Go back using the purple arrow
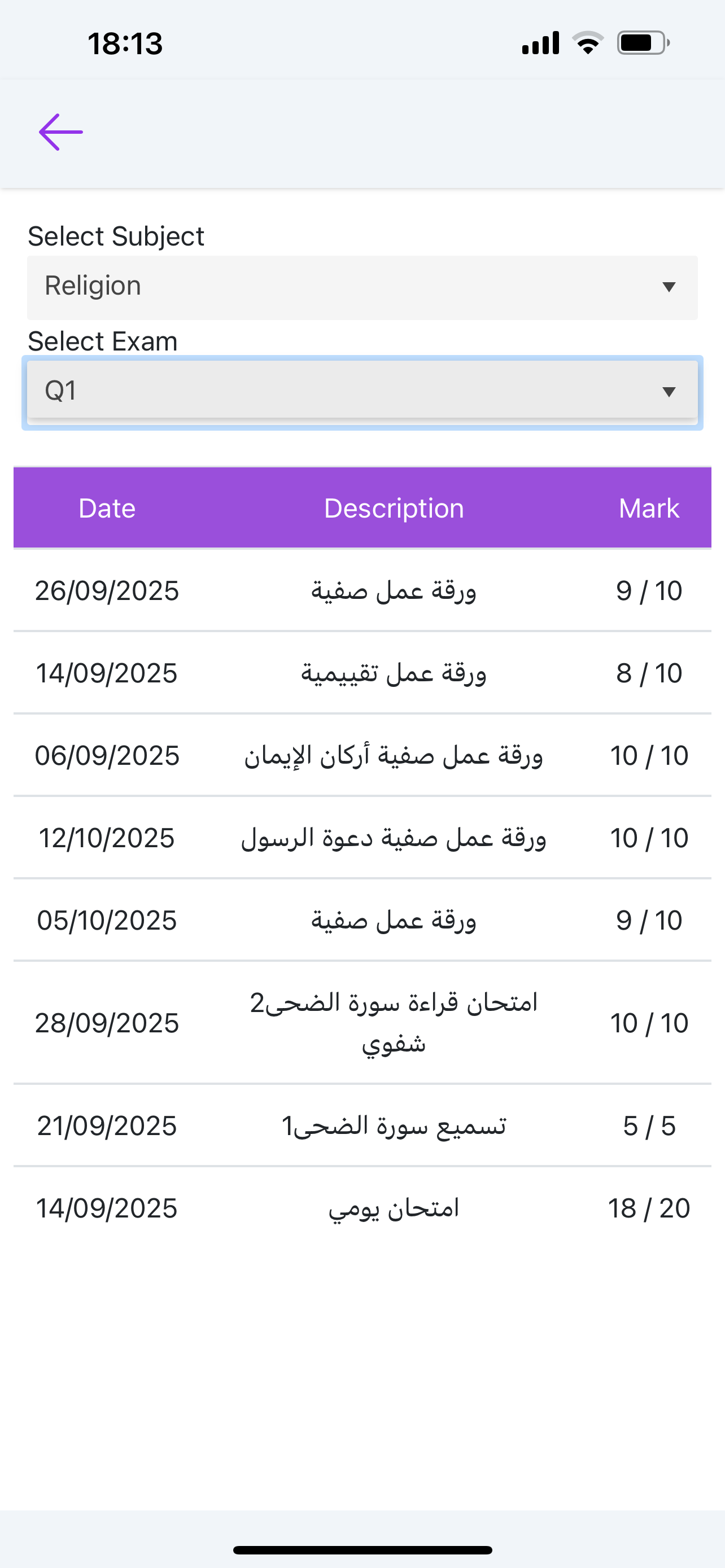 tap(61, 132)
